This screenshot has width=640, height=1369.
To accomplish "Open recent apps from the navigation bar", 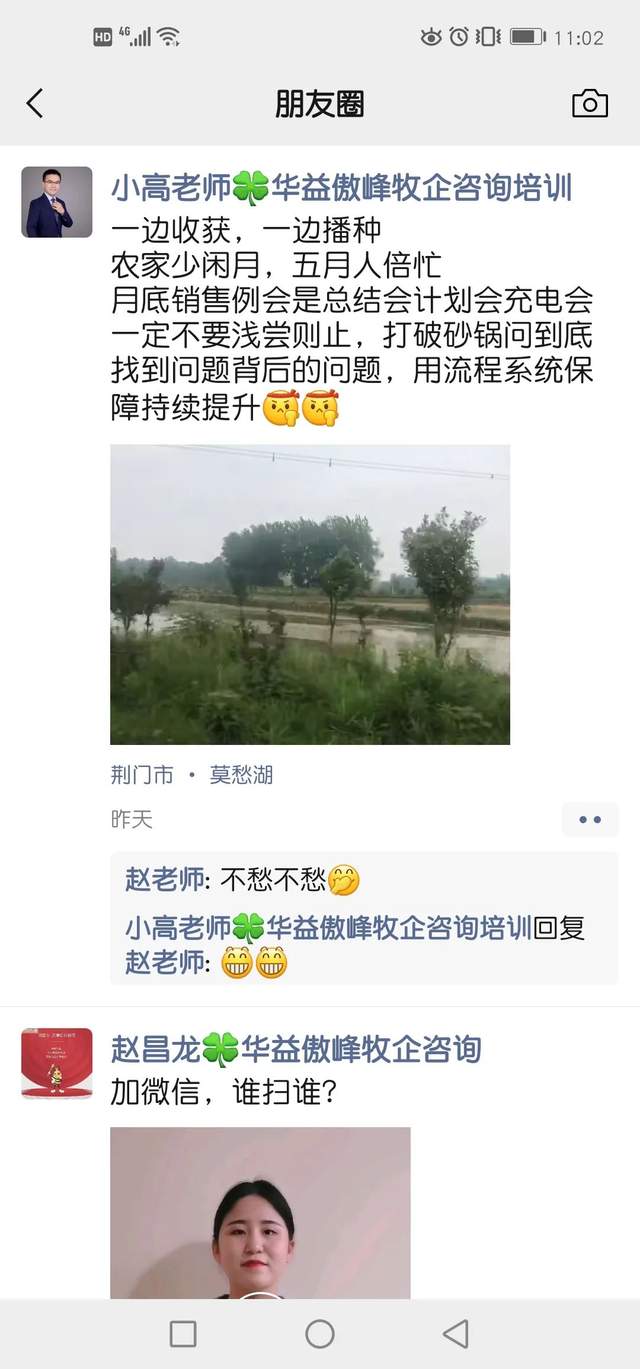I will (x=183, y=1333).
